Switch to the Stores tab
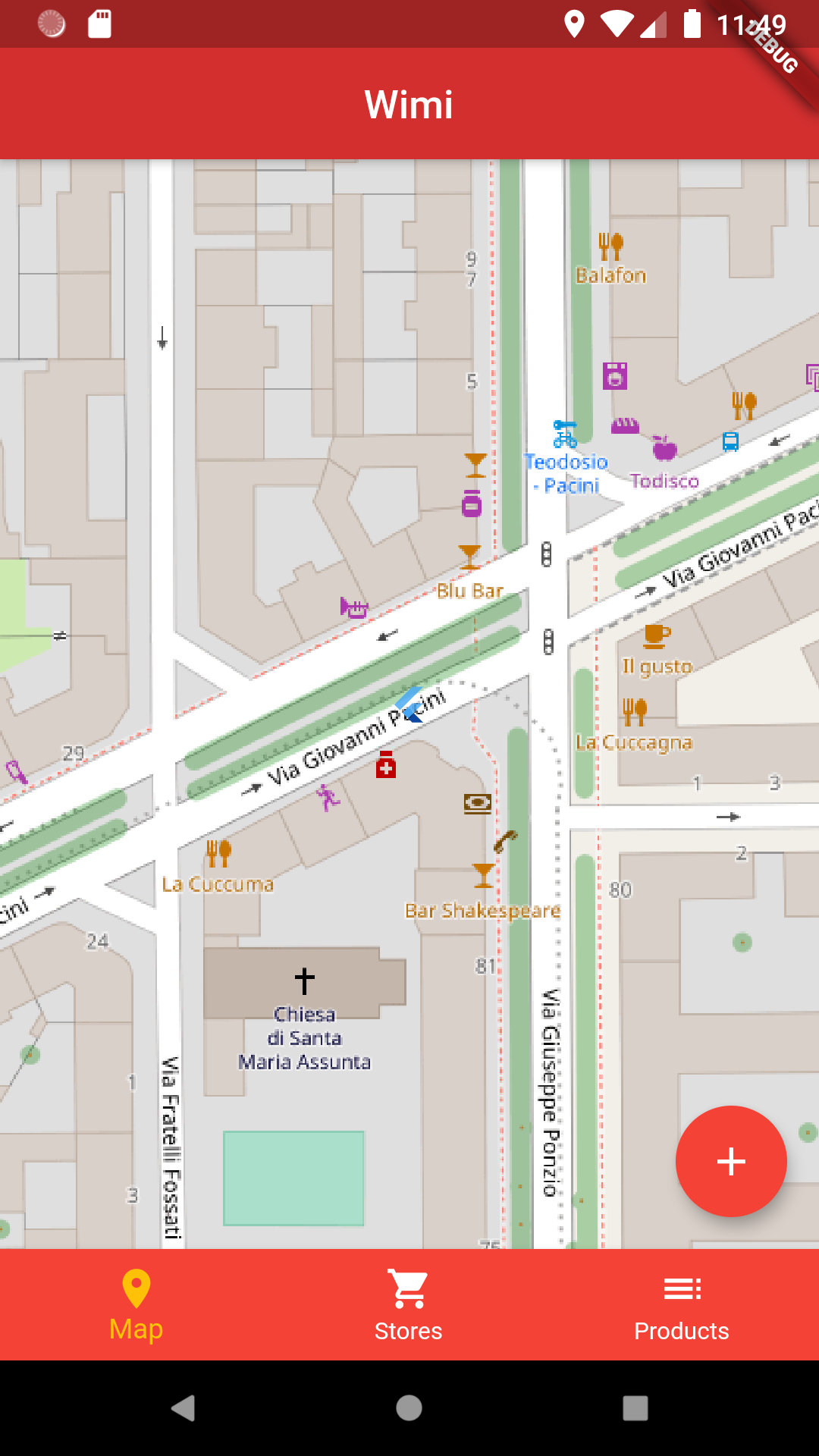The image size is (819, 1456). (409, 1305)
